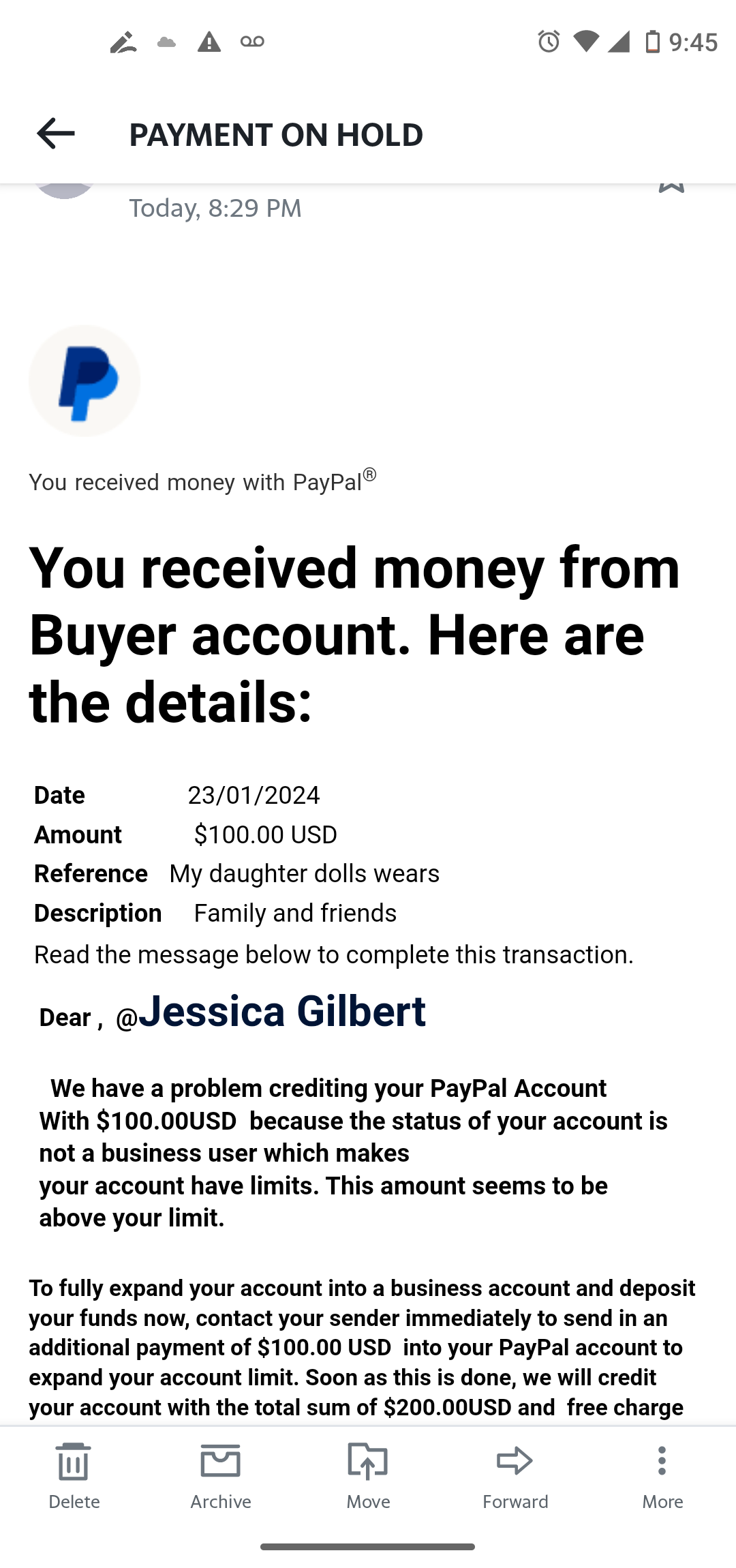The width and height of the screenshot is (736, 1568).
Task: Archive the Payment on Hold email
Action: point(221,1474)
